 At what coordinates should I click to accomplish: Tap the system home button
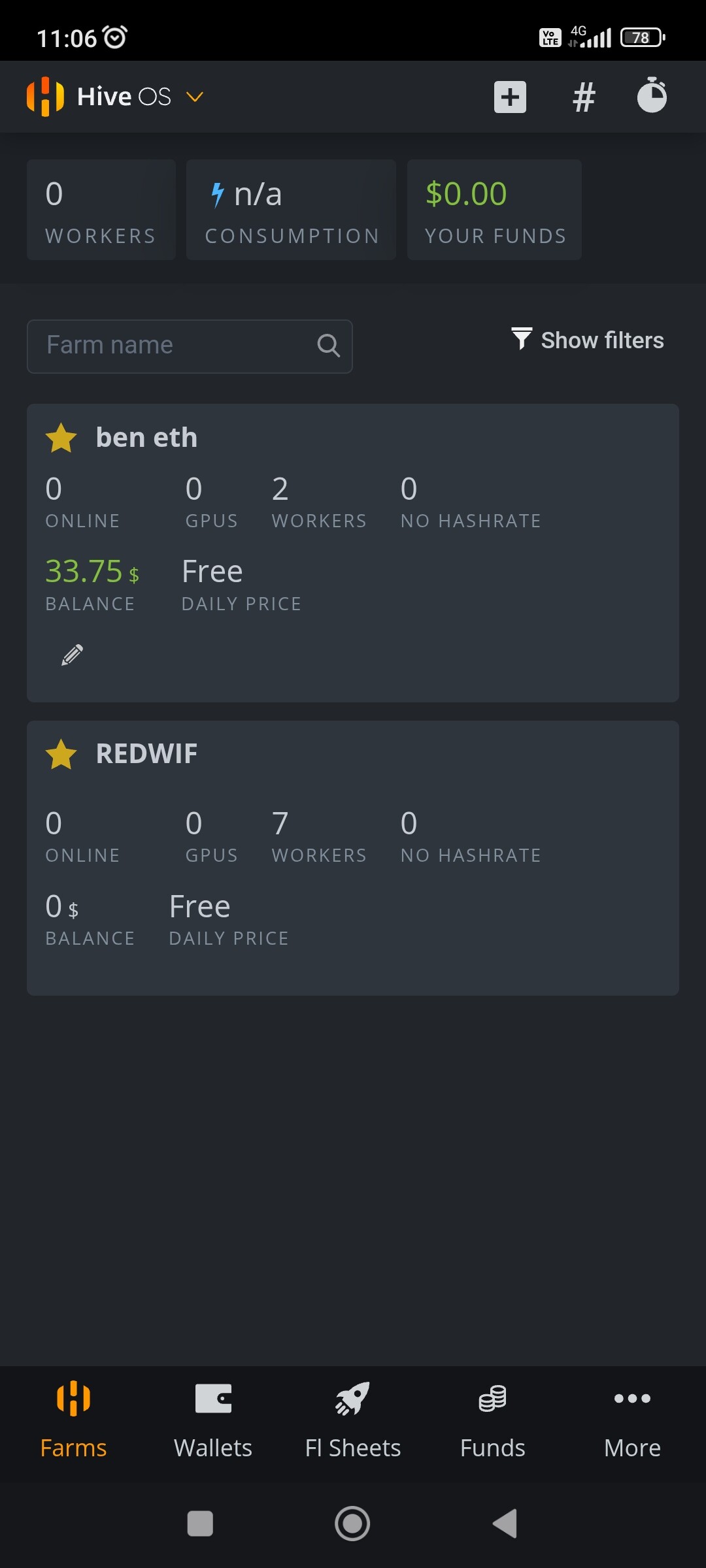pos(352,1524)
